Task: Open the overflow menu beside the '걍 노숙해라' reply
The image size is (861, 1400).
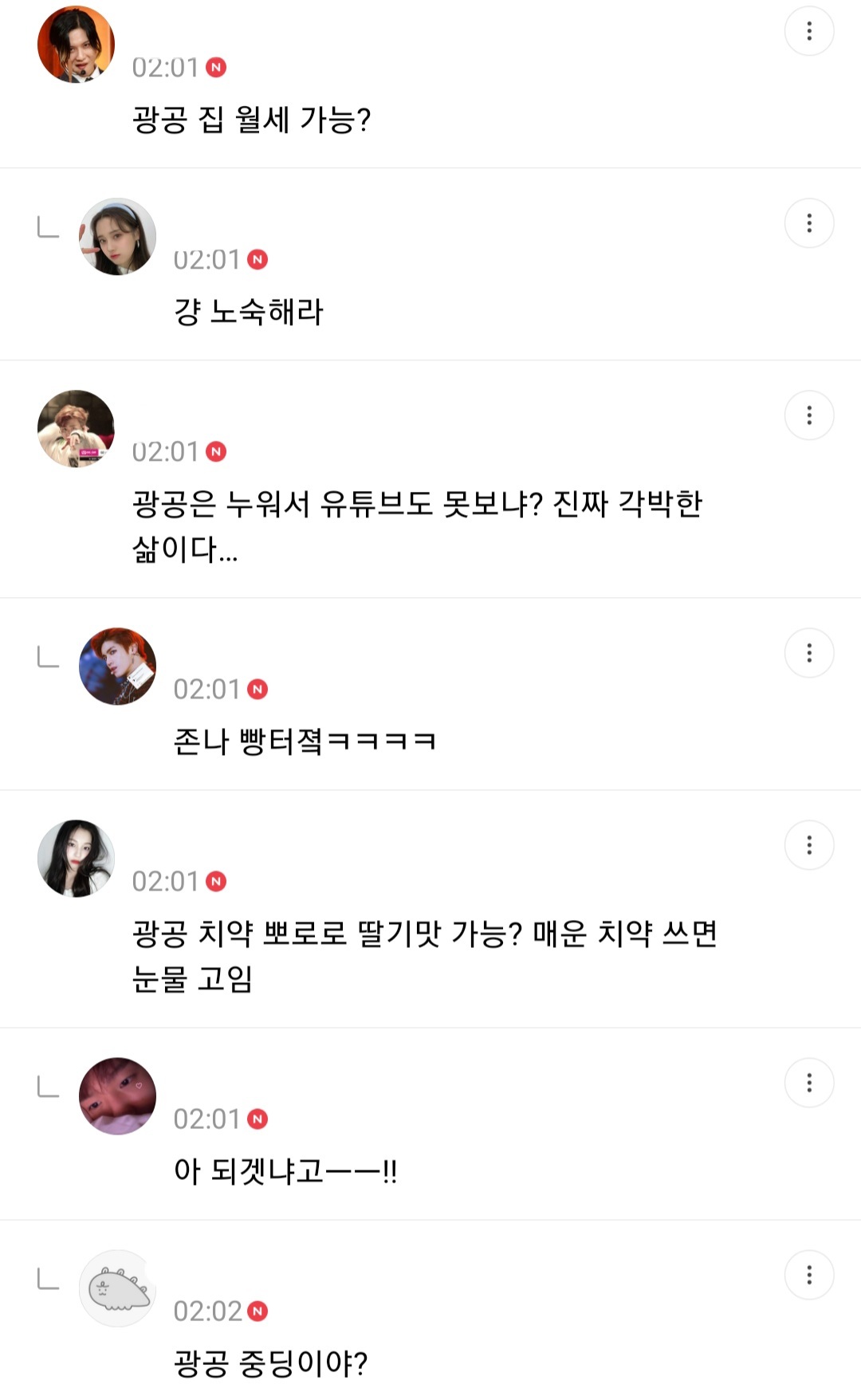Action: [x=810, y=224]
